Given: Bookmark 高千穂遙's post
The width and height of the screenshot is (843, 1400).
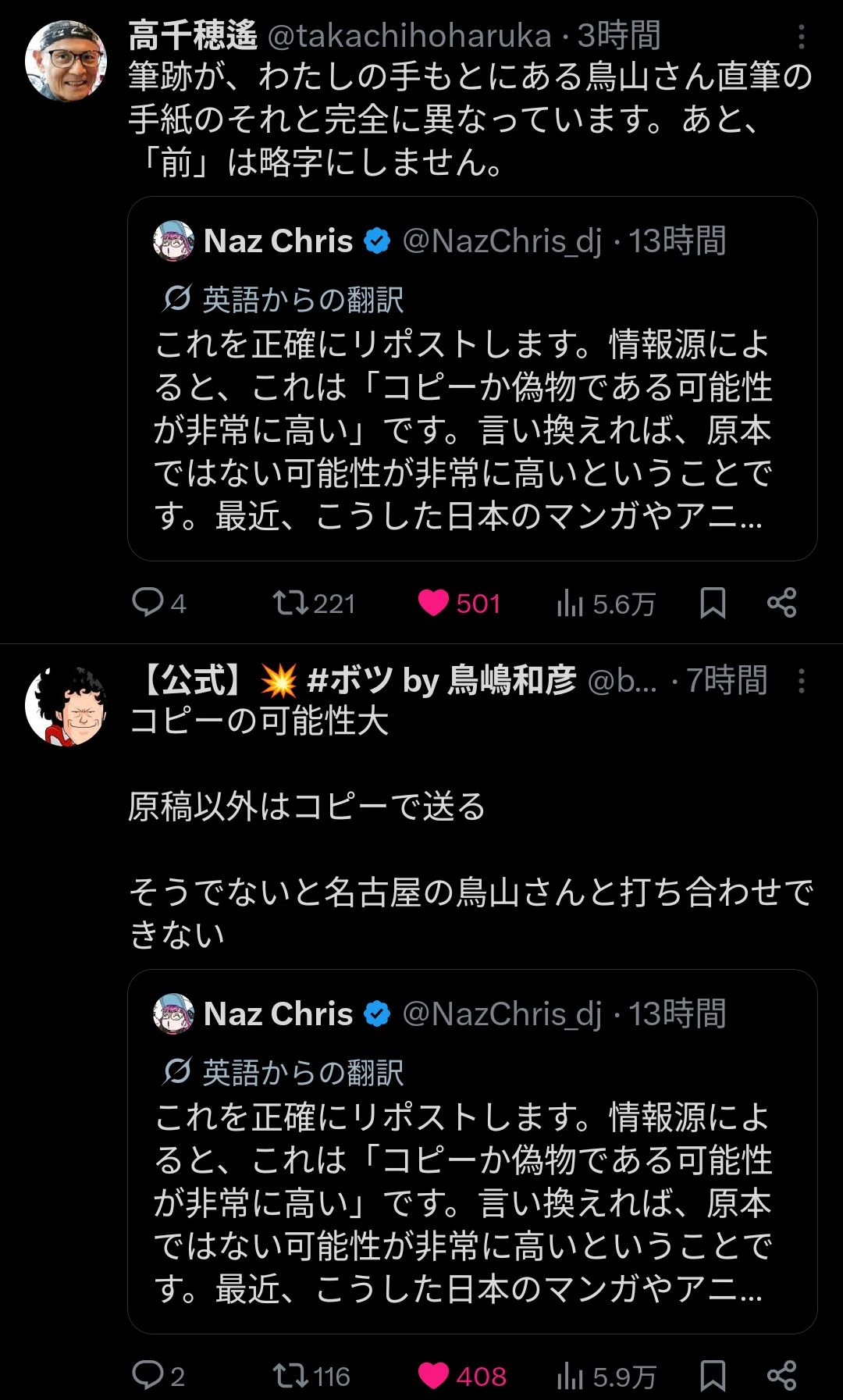Looking at the screenshot, I should click(713, 603).
